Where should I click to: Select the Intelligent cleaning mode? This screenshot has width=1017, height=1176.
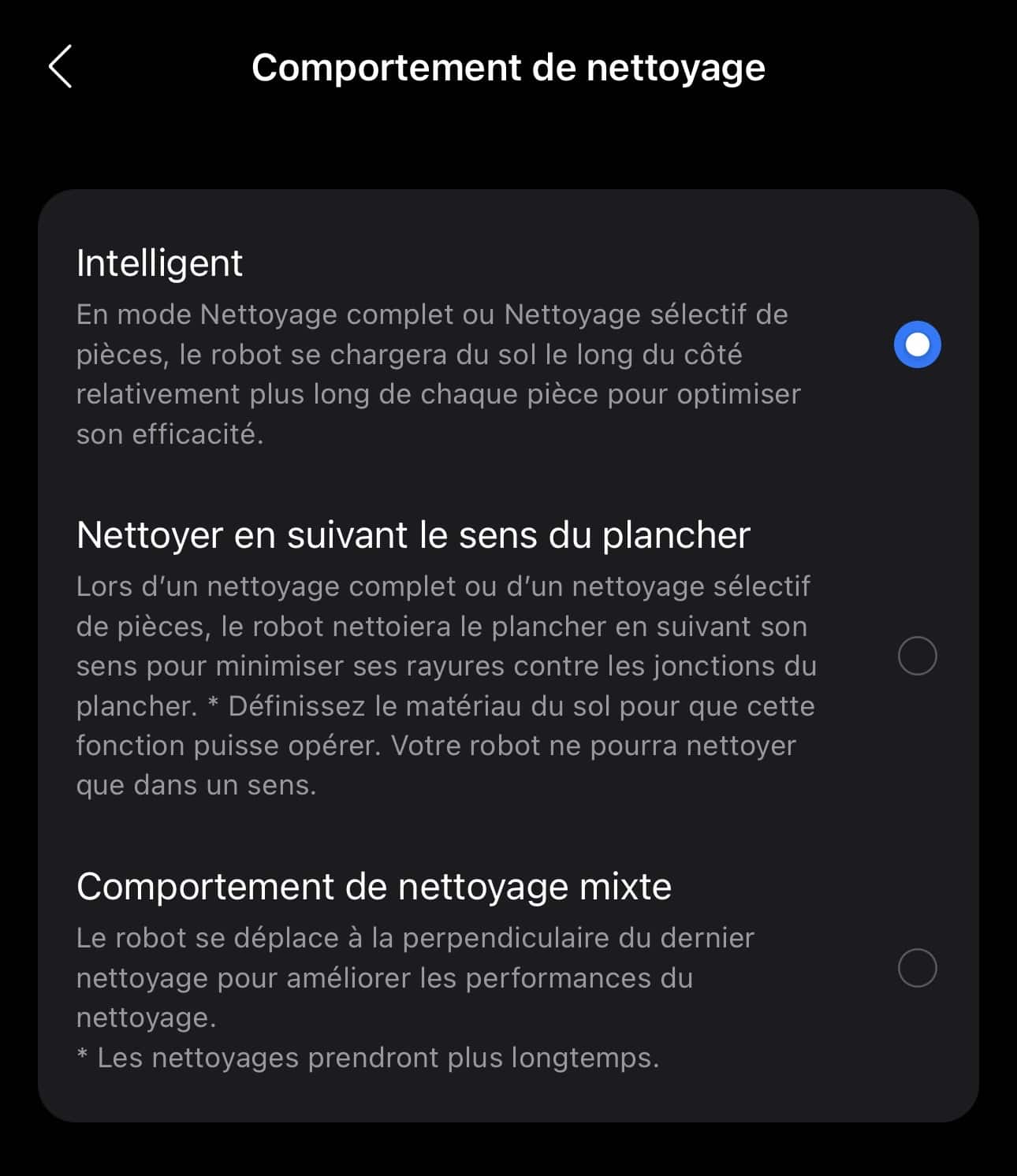(917, 344)
